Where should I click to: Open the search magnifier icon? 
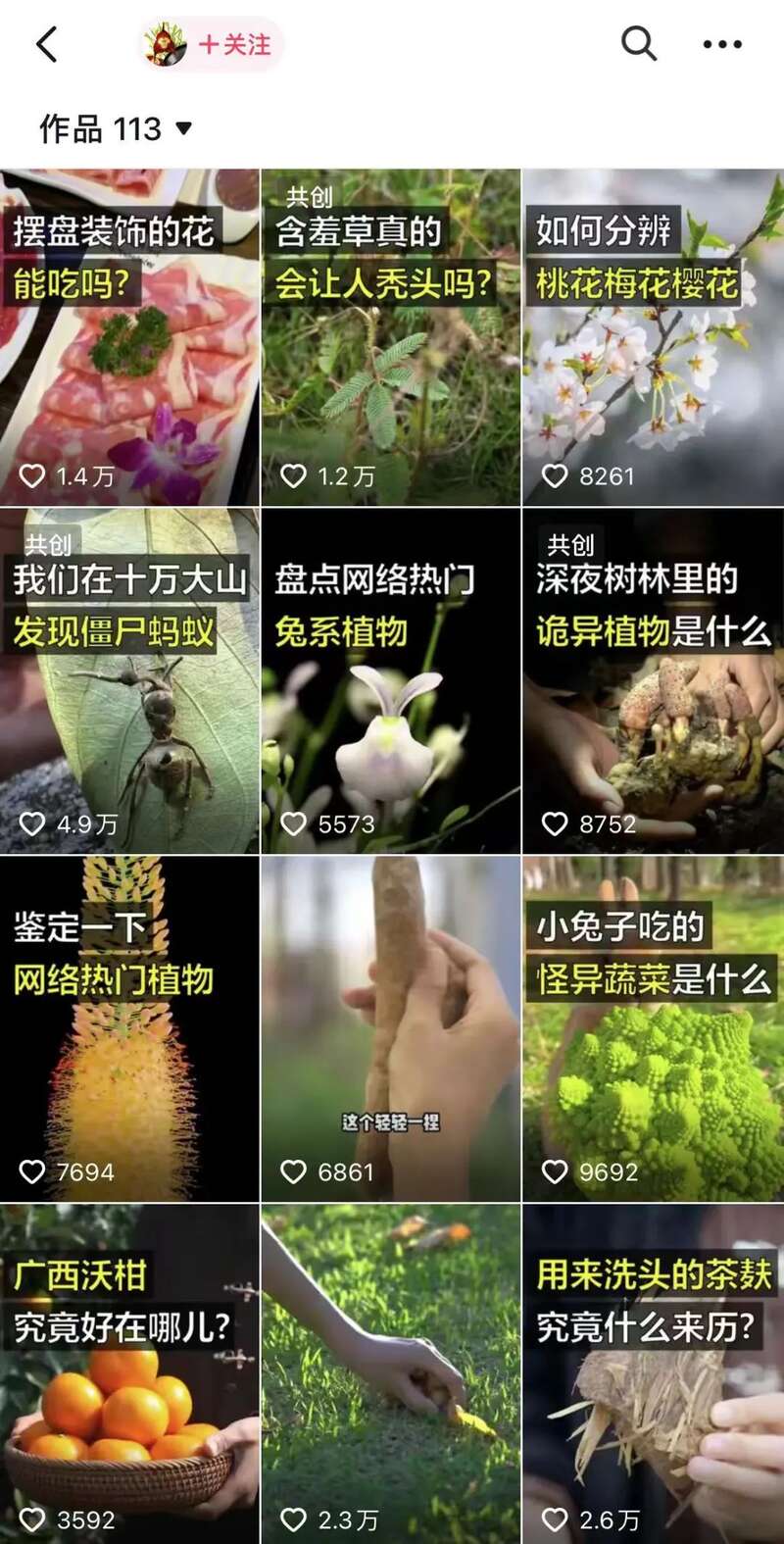pyautogui.click(x=638, y=44)
